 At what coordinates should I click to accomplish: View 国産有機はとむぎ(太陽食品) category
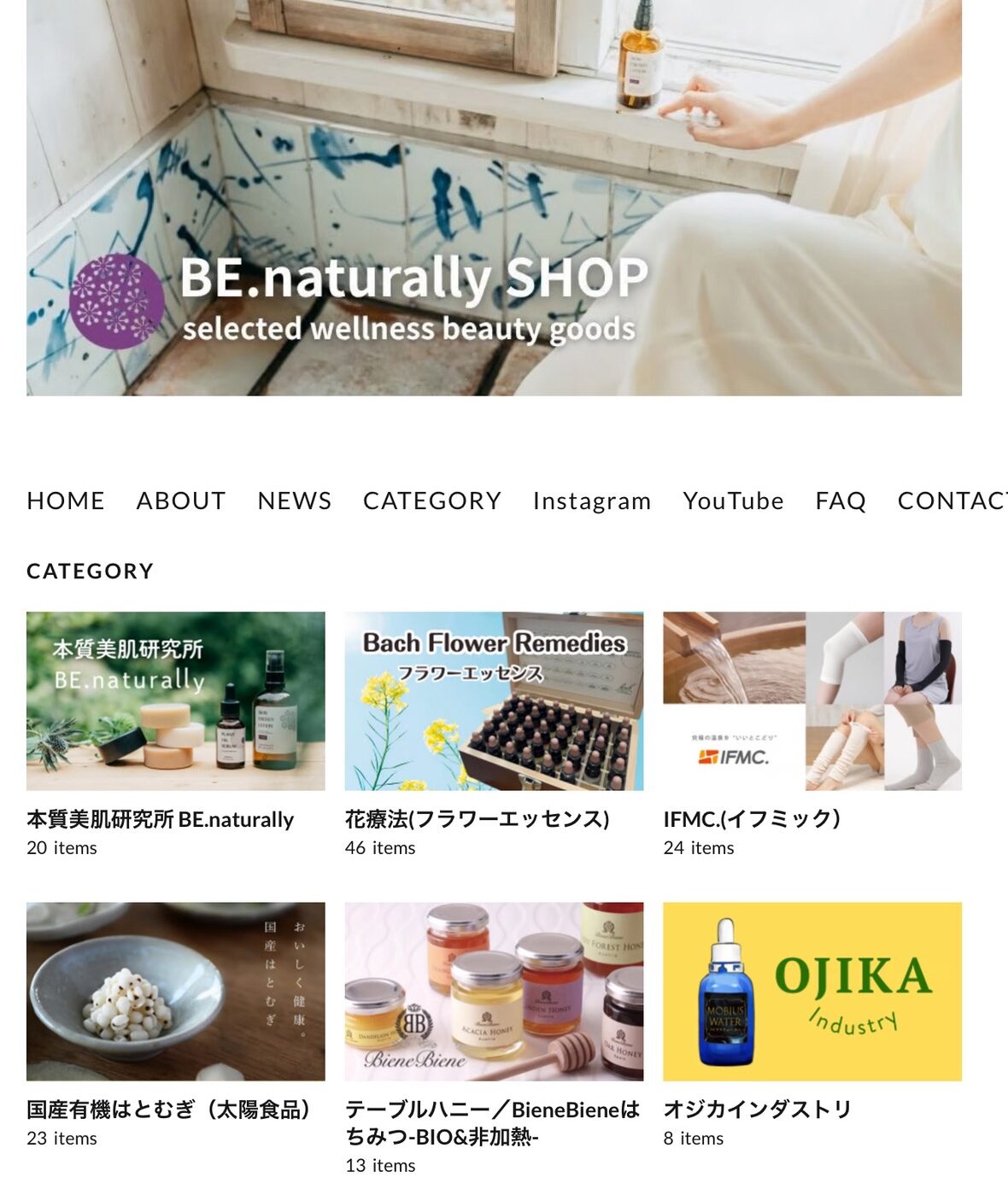[x=175, y=992]
